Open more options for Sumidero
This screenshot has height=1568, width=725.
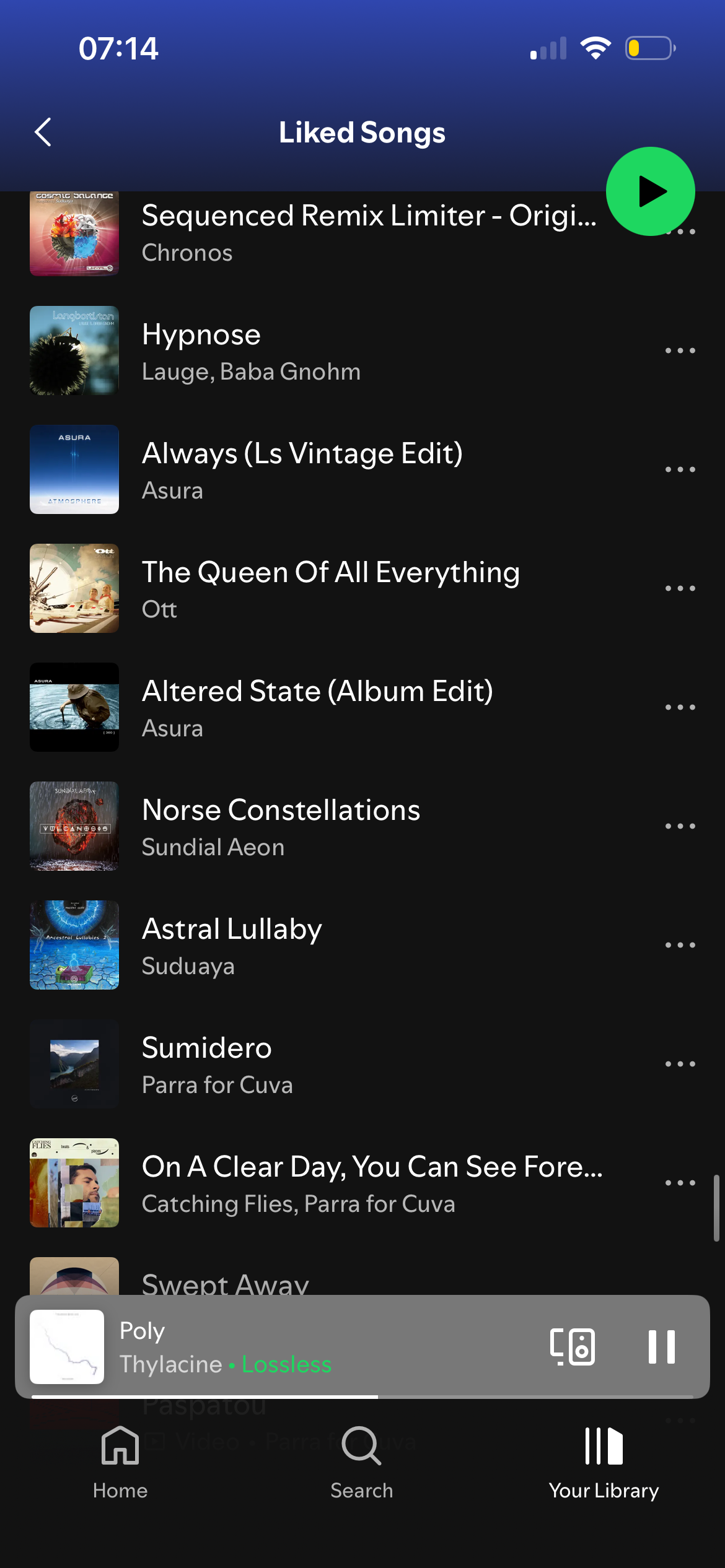680,1064
